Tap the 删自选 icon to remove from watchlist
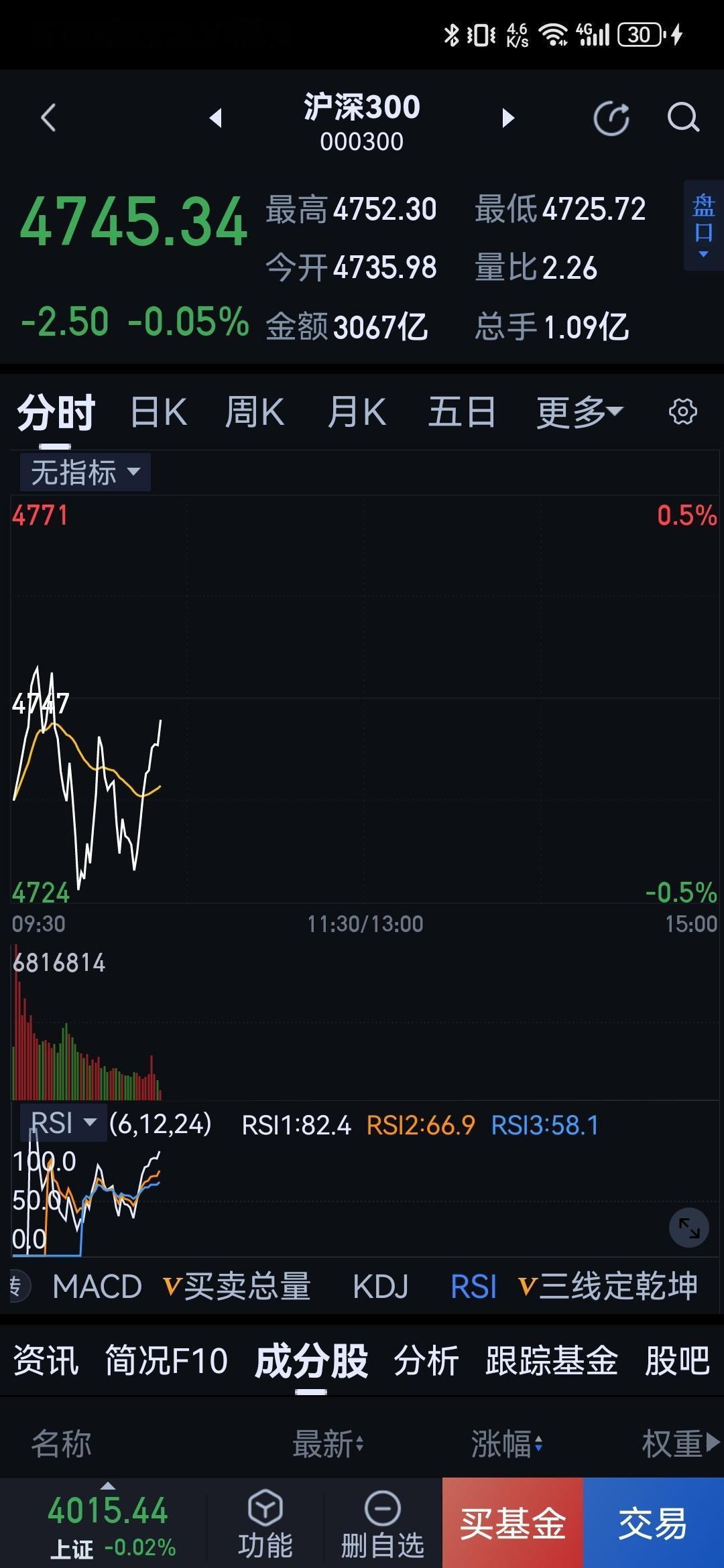Viewport: 724px width, 1568px height. [x=381, y=1518]
